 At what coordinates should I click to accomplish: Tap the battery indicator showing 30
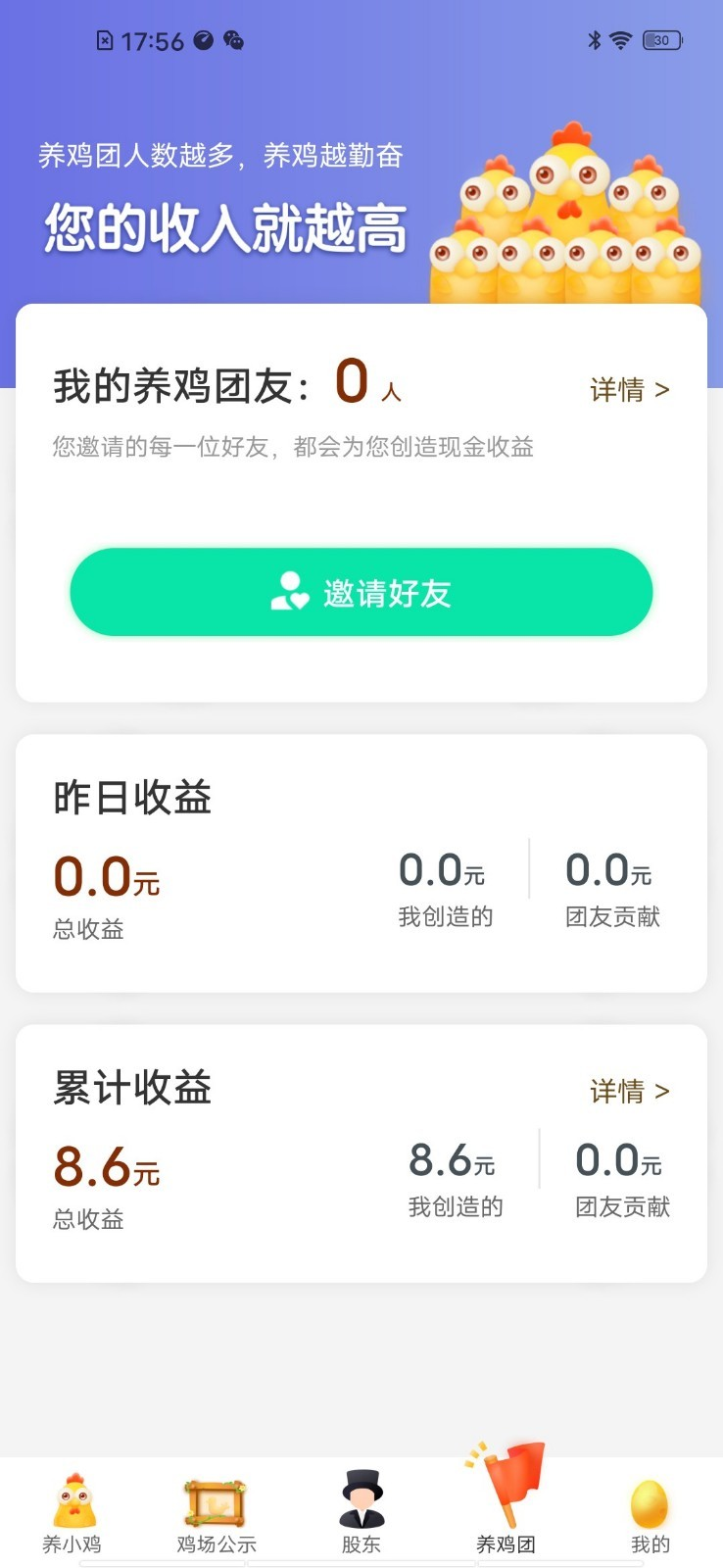click(662, 40)
